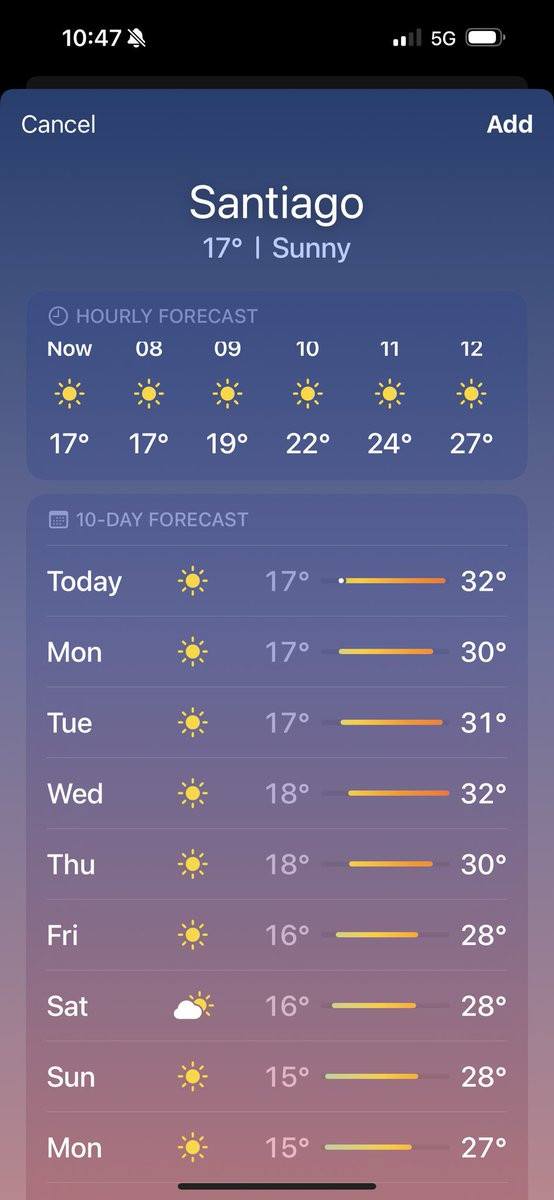Open Today's forecast row

[277, 581]
